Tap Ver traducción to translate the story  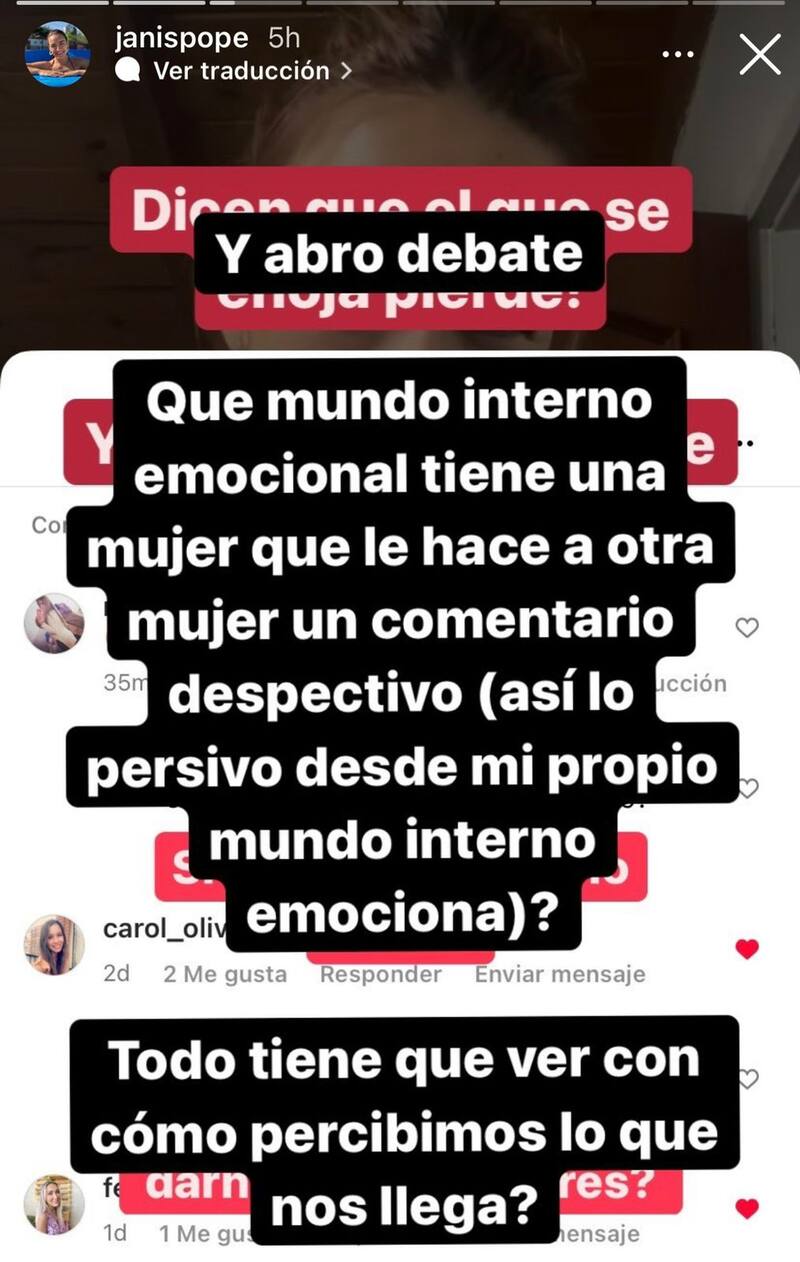point(240,71)
